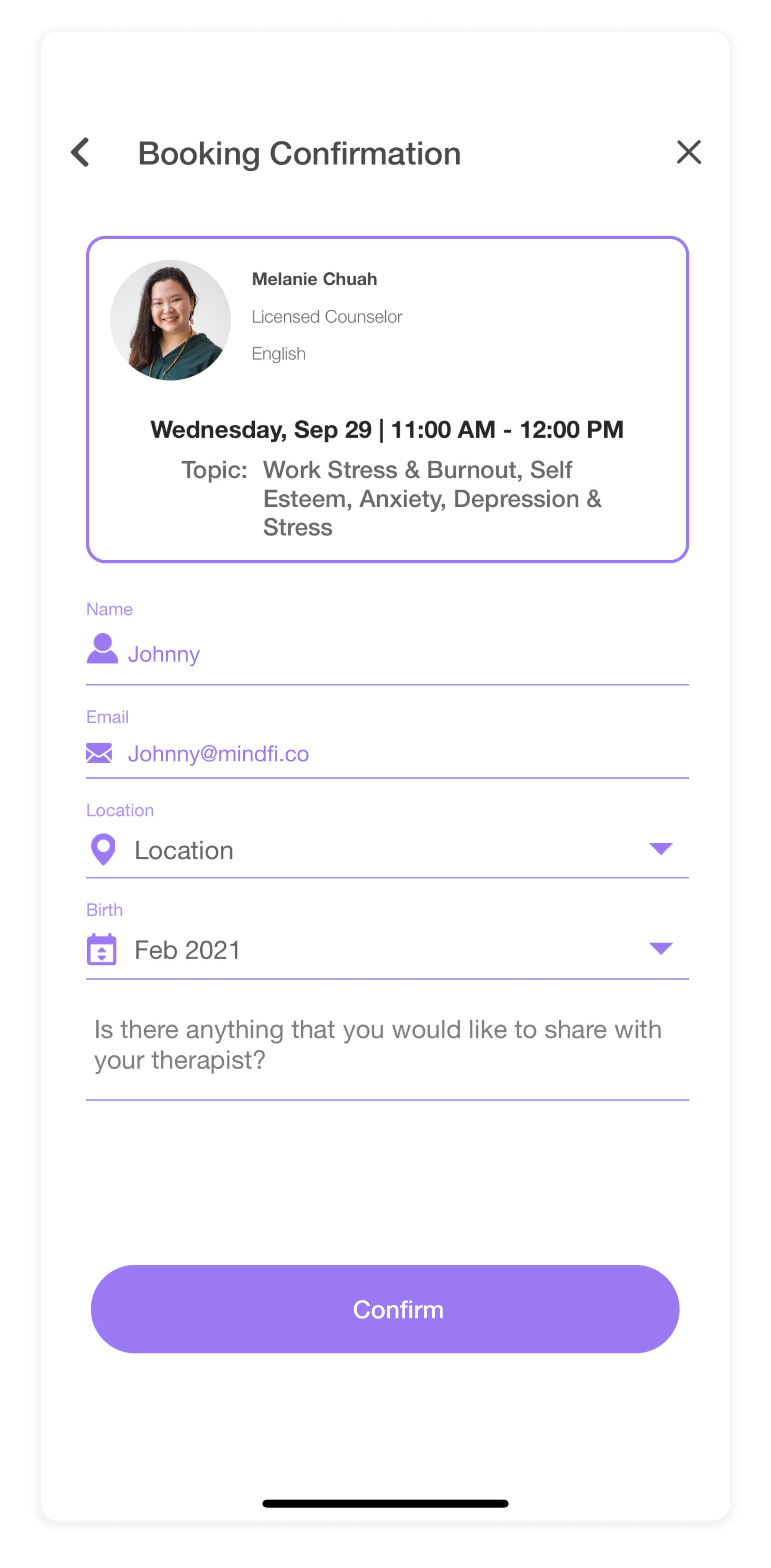Focus the share with your therapist field
Screen dimensions: 771x1568
387,1045
